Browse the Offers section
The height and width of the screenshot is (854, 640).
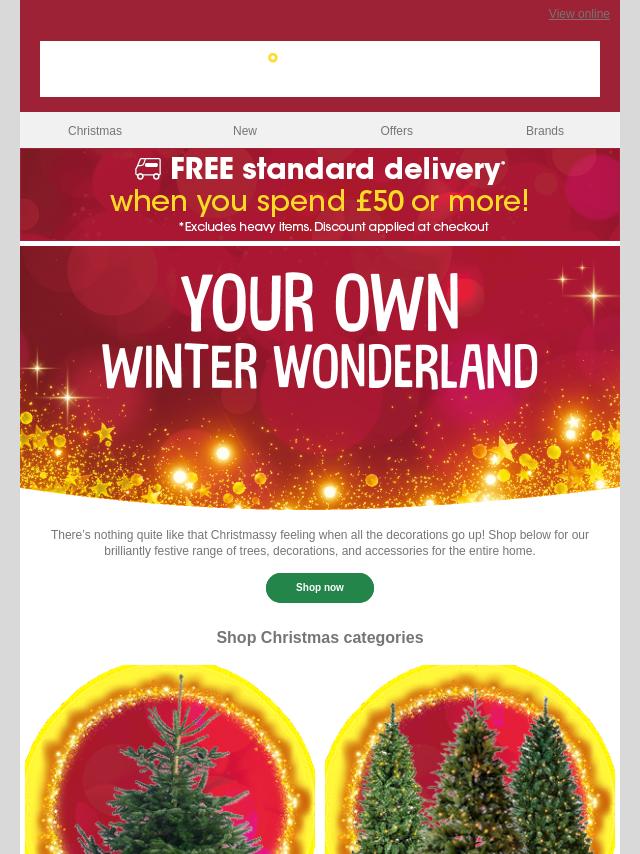pos(396,131)
